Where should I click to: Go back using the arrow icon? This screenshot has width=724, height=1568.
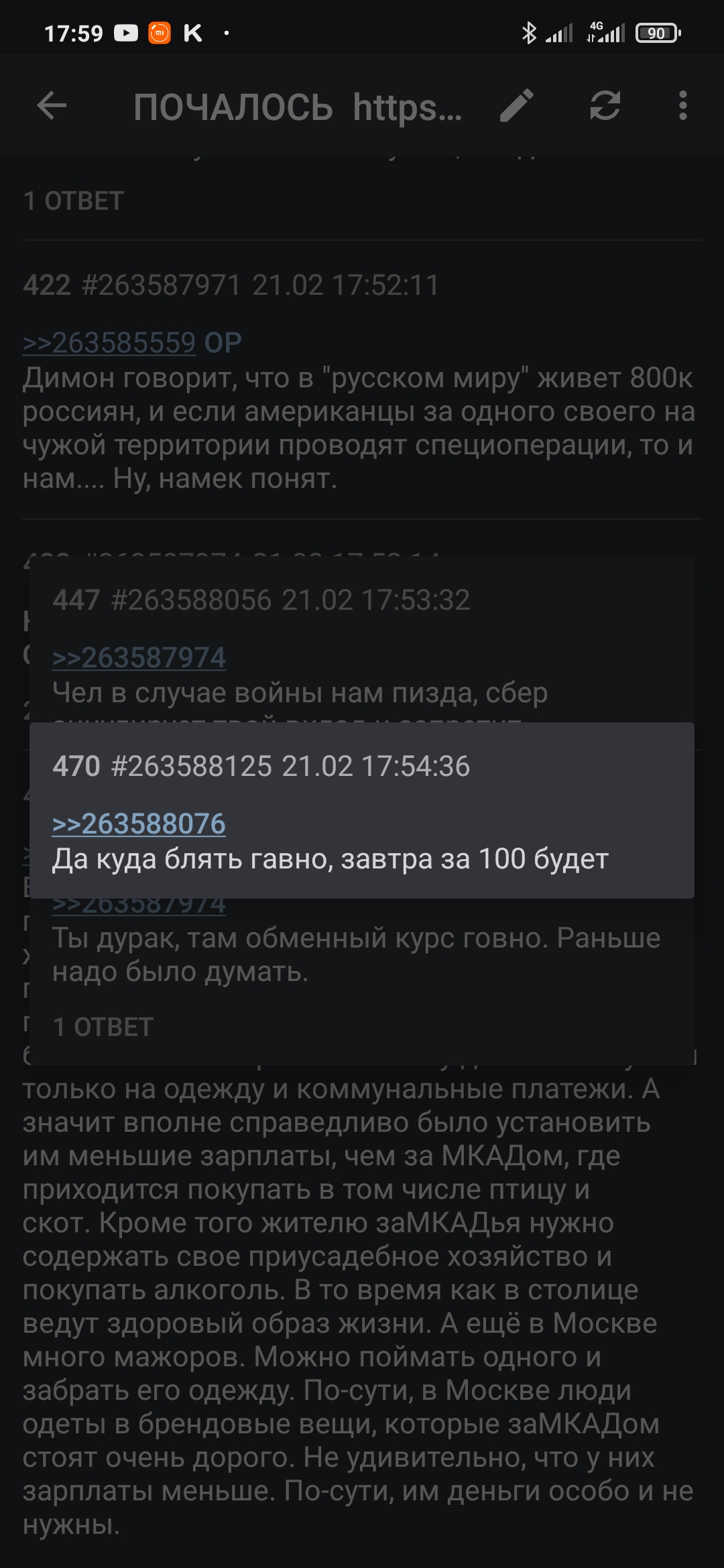click(52, 106)
